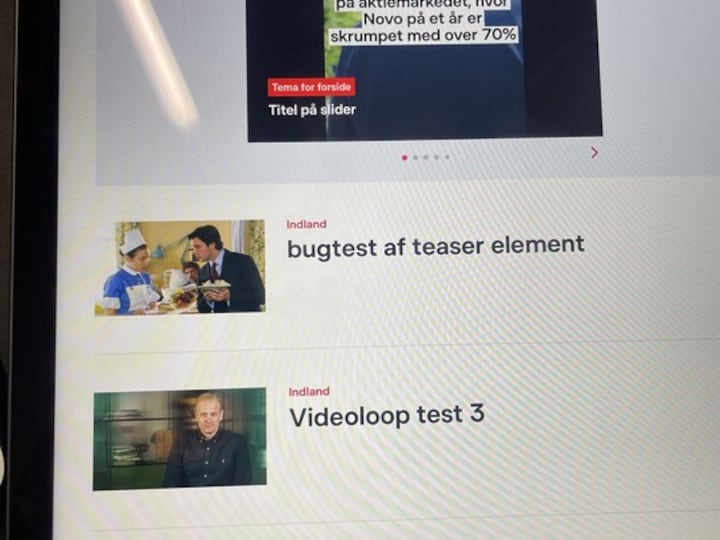Open article 'bugtest af teaser element'
Image resolution: width=720 pixels, height=540 pixels.
pyautogui.click(x=435, y=245)
